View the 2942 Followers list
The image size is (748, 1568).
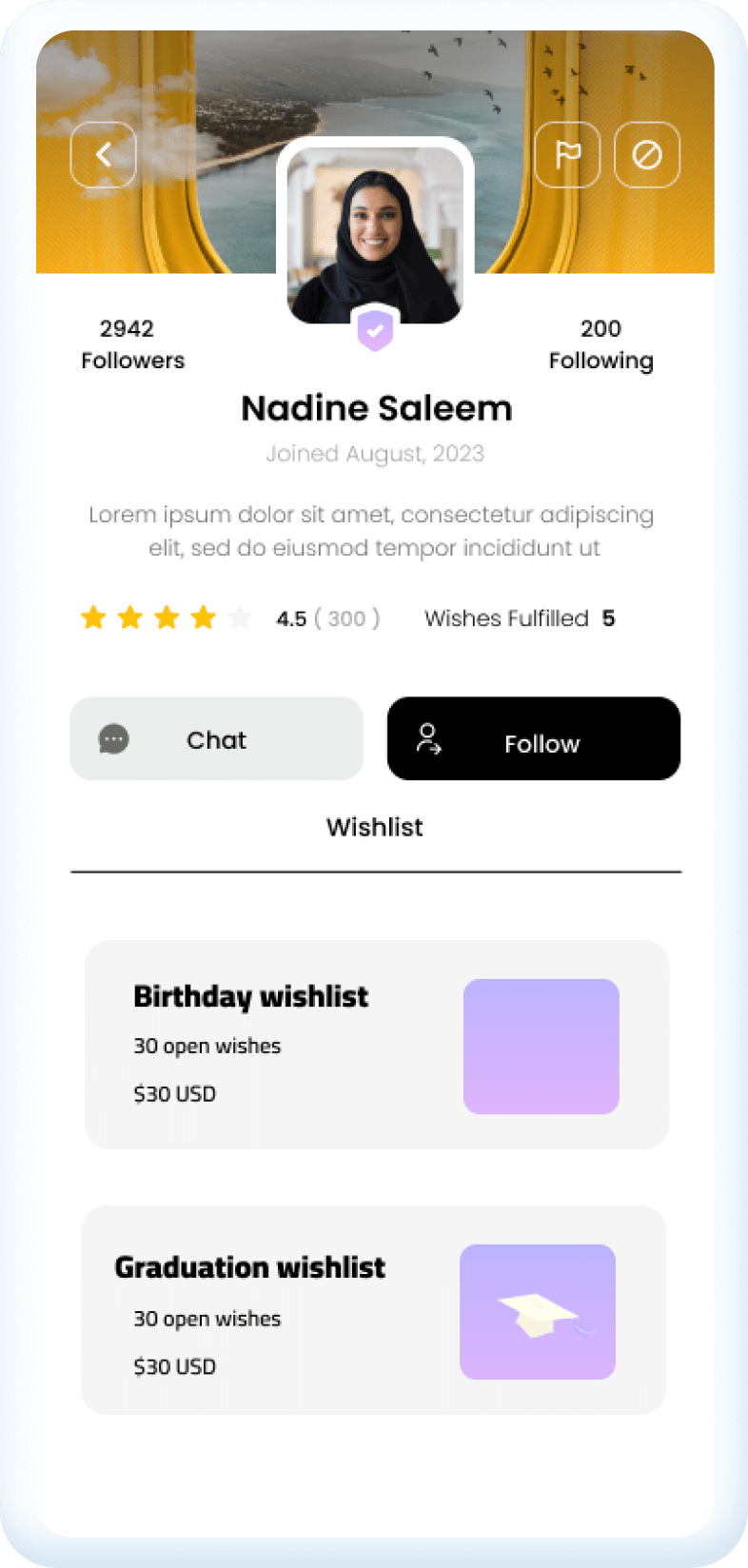coord(132,344)
